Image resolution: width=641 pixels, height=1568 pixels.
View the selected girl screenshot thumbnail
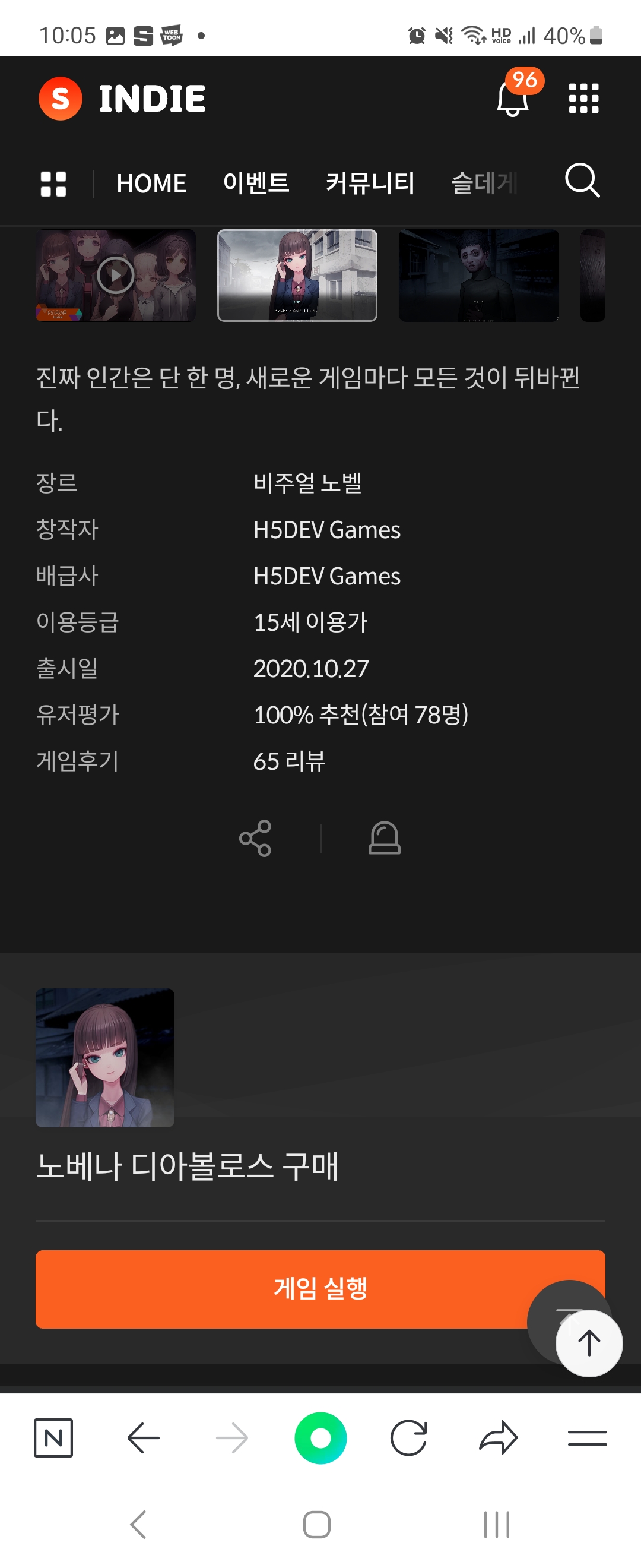[297, 276]
